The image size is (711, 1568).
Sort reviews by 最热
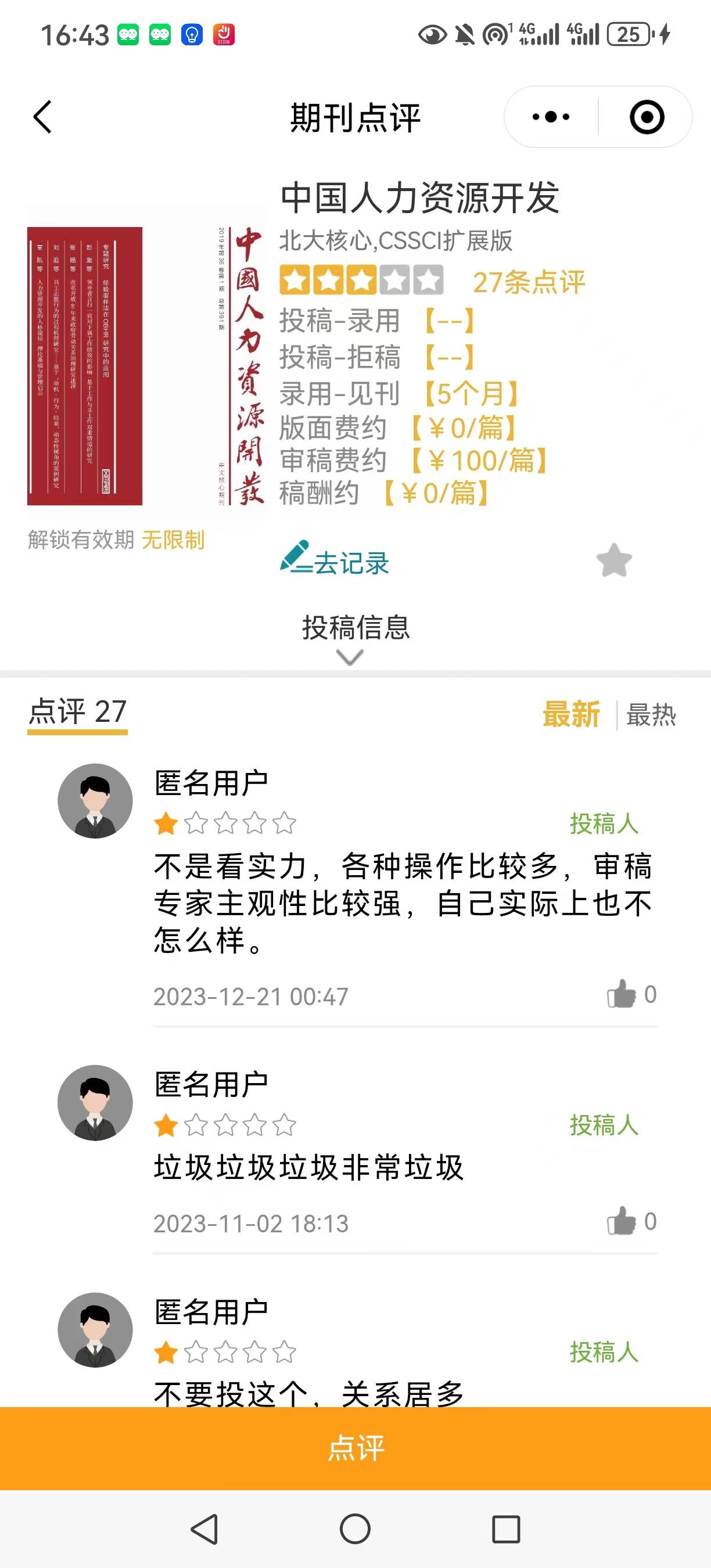pos(651,715)
